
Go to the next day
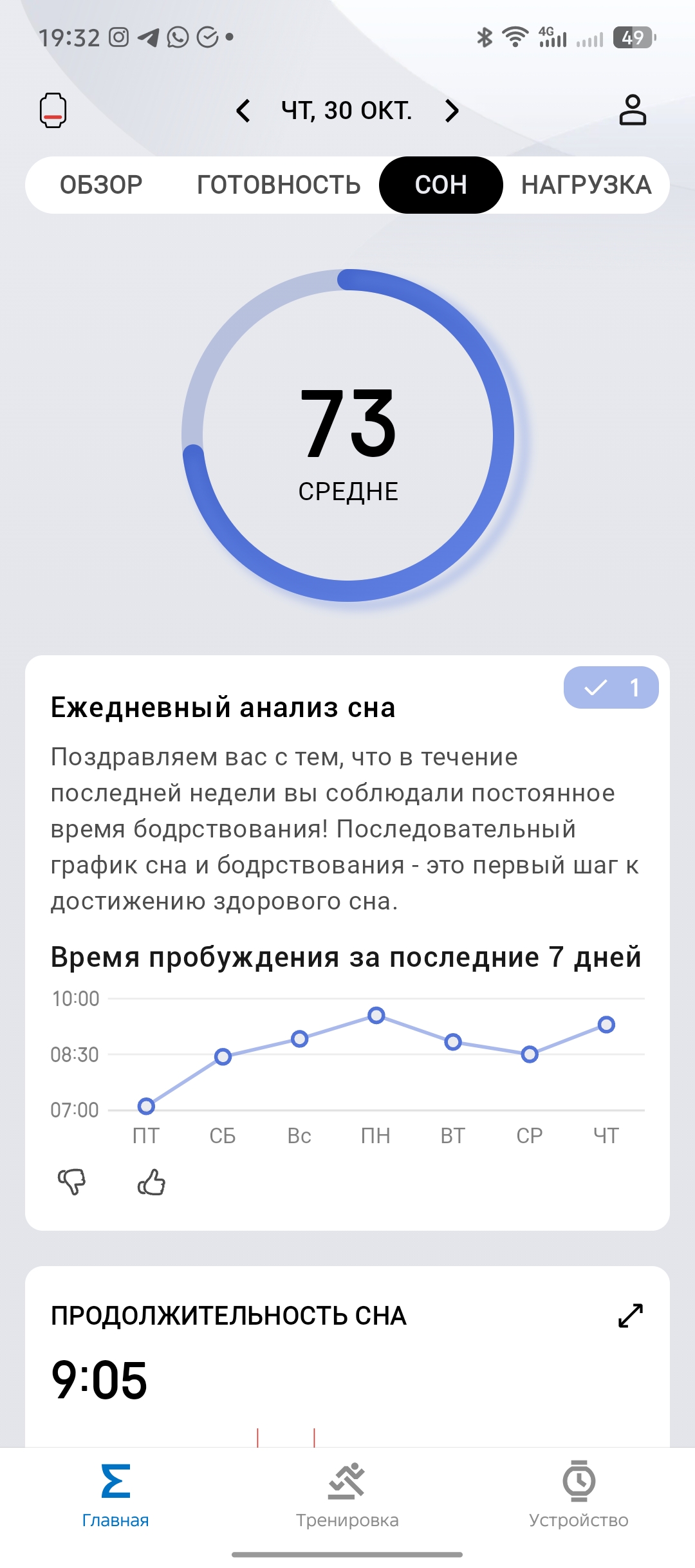(452, 111)
